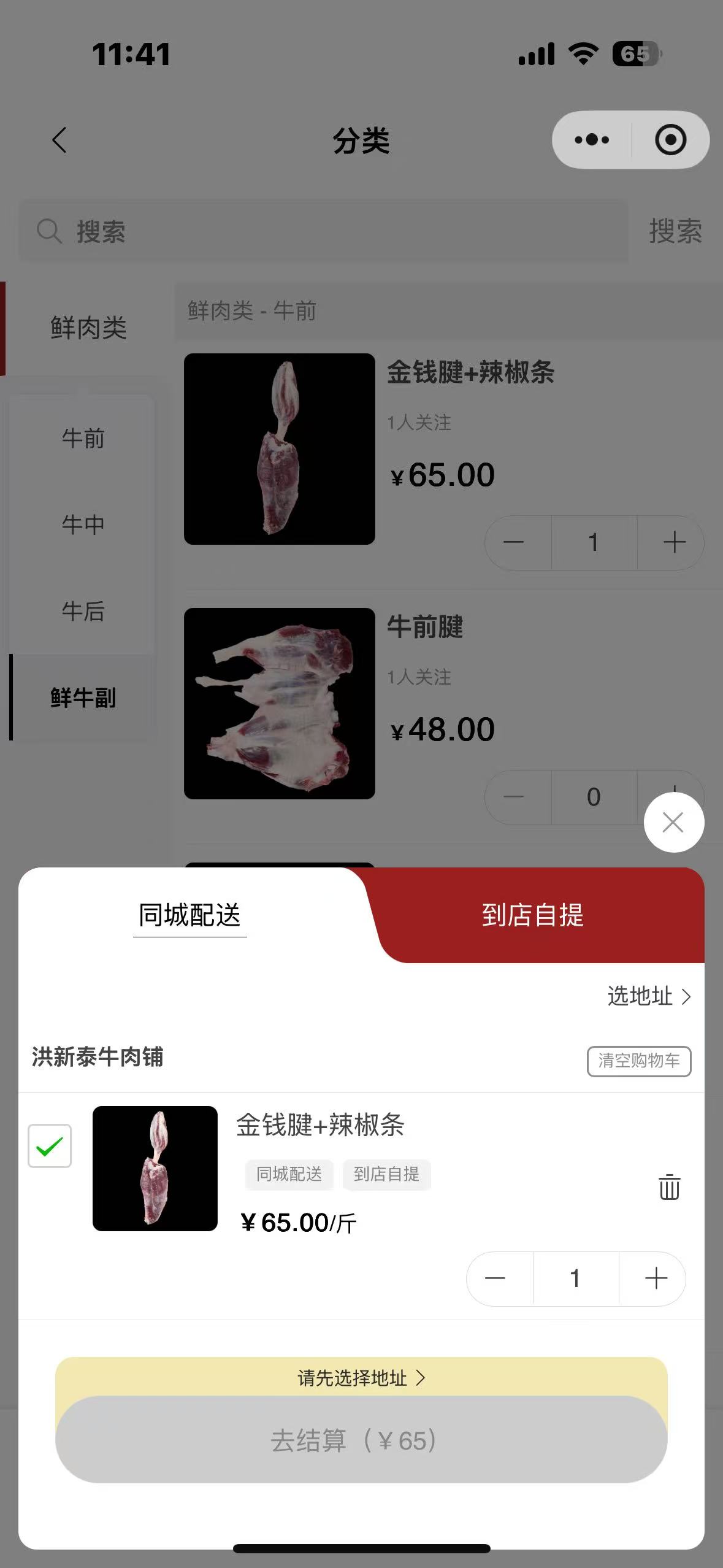Viewport: 723px width, 1568px height.
Task: Decrease cart quantity of 金钱腱+辣椒条
Action: (x=495, y=1278)
